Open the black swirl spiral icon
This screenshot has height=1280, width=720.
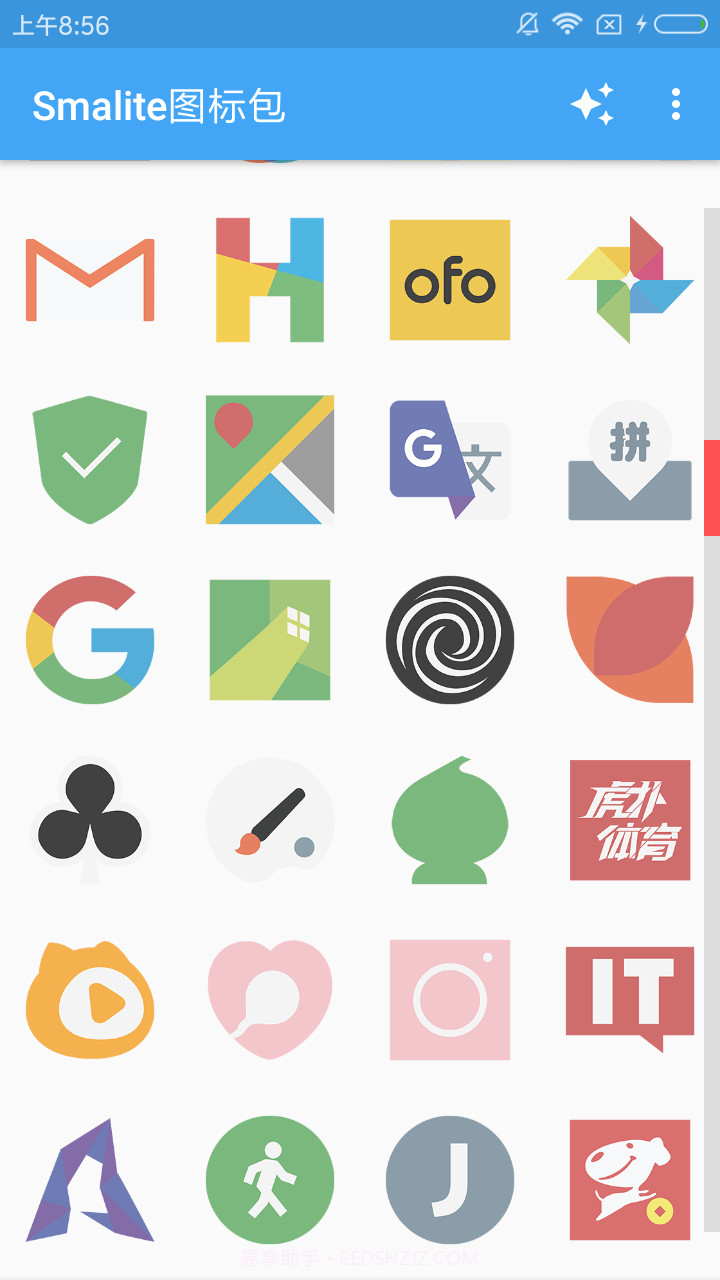click(450, 640)
